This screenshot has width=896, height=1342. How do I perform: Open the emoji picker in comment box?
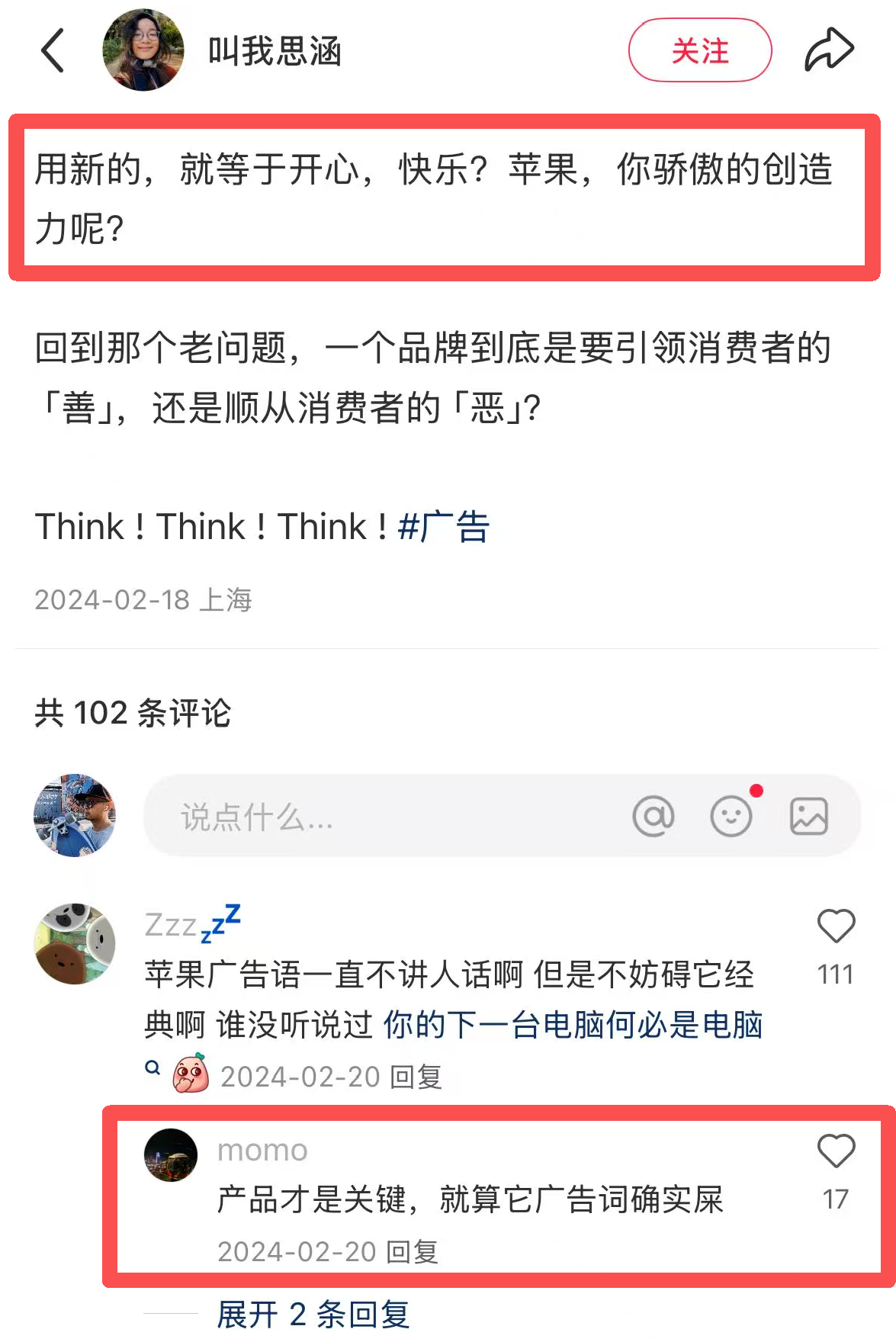tap(731, 817)
